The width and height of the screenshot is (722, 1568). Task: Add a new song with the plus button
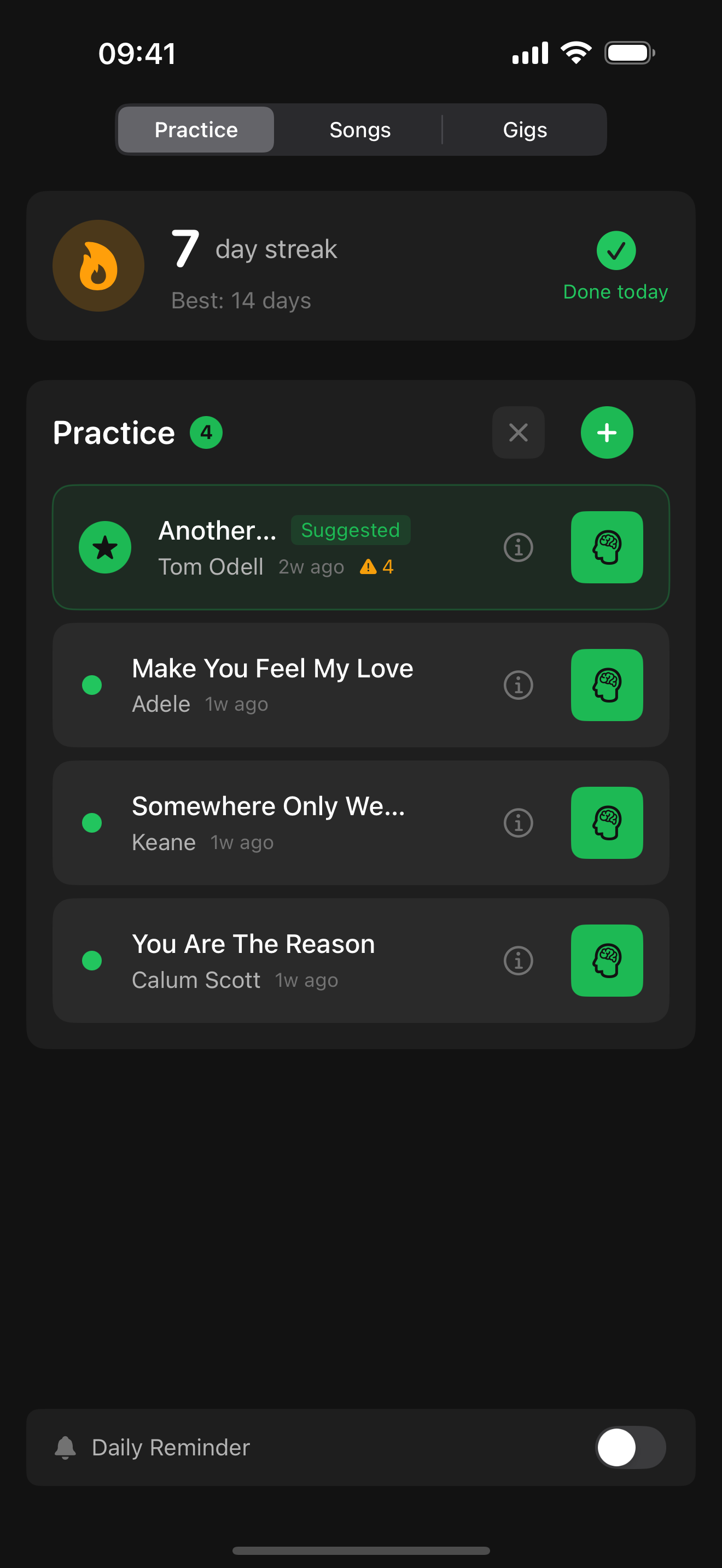(x=607, y=432)
